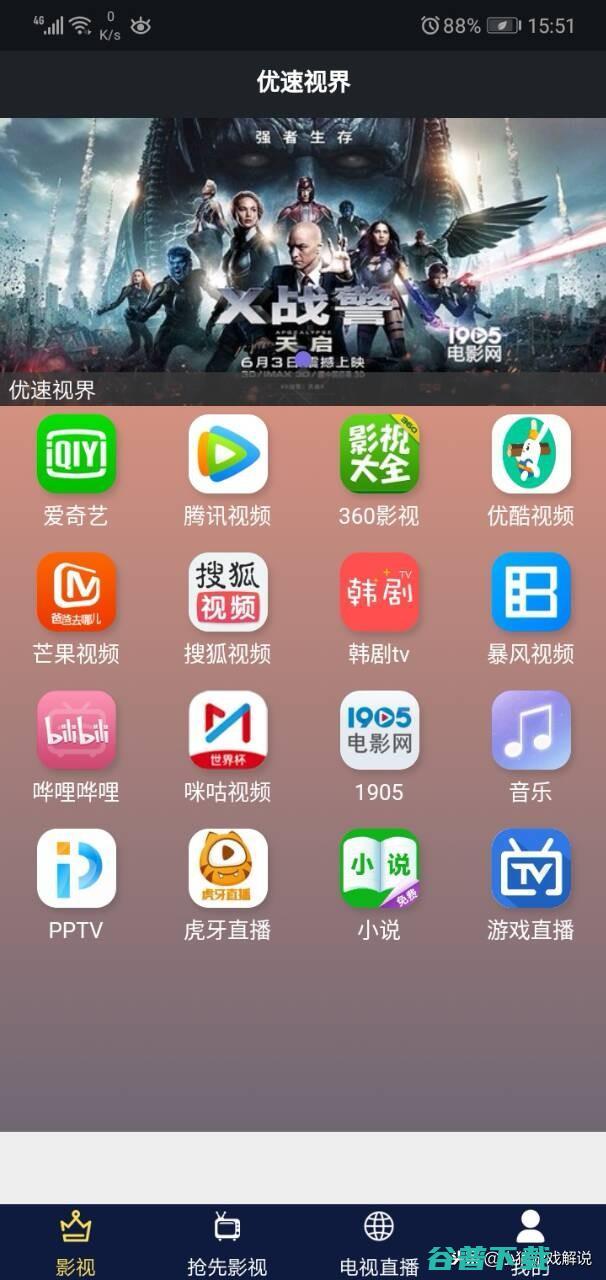606x1280 pixels.
Task: Tap the 搜狐视频 icon
Action: pos(228,592)
